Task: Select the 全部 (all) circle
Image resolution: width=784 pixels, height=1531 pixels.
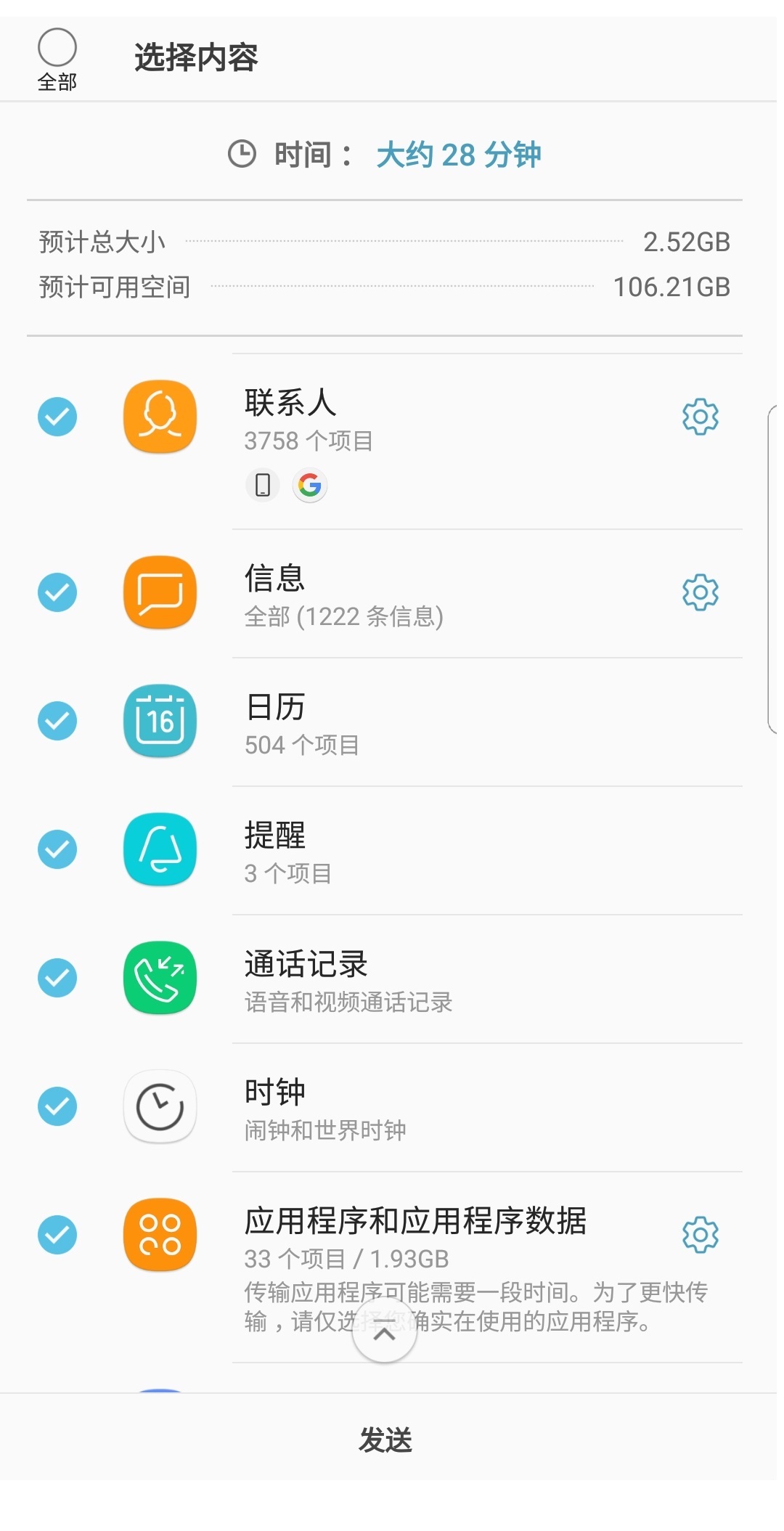Action: (57, 48)
